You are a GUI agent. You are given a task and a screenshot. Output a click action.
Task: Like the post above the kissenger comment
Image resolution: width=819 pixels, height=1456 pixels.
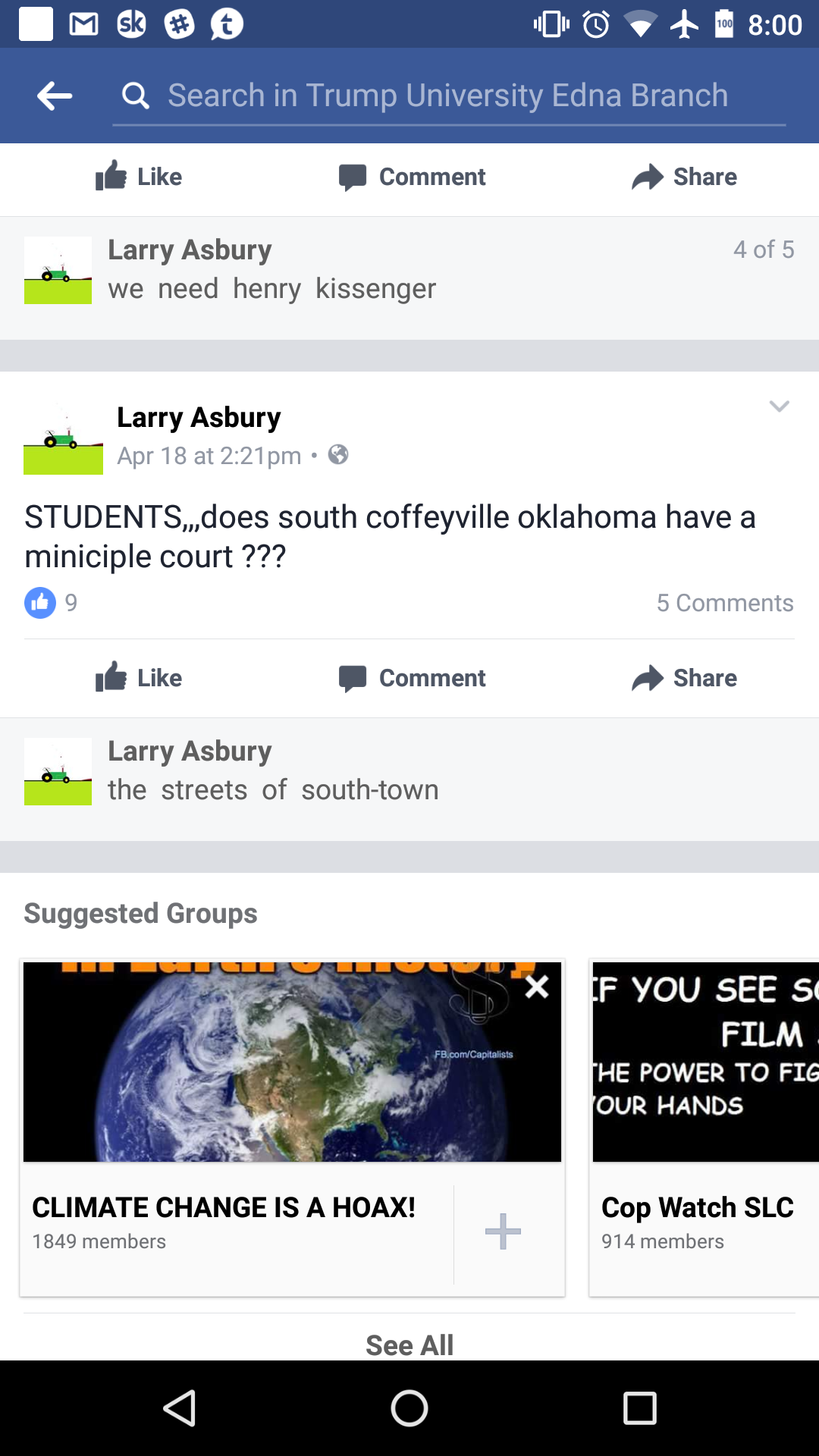coord(139,177)
